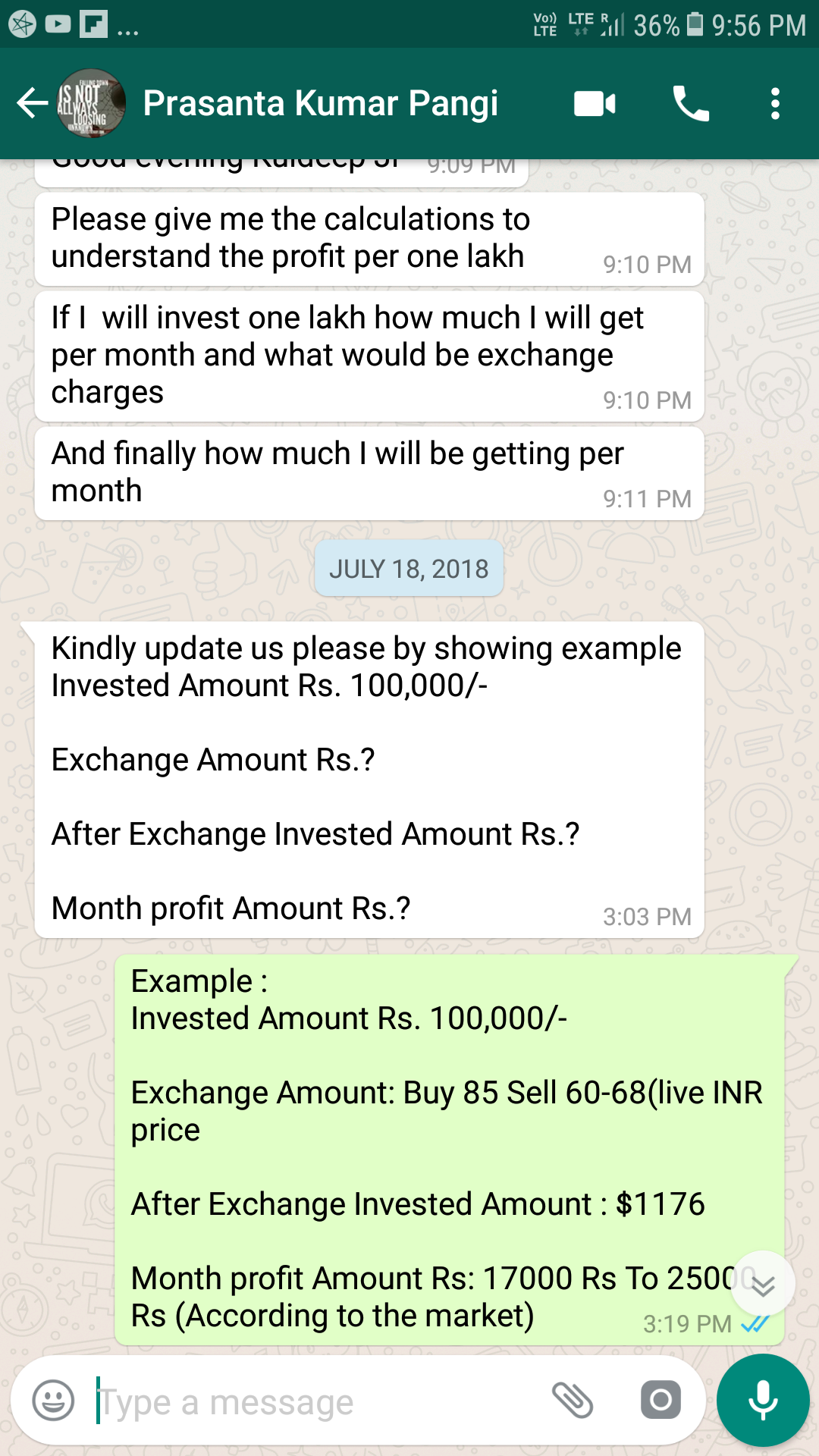Place a voice call to Prasanta
This screenshot has width=819, height=1456.
(690, 104)
